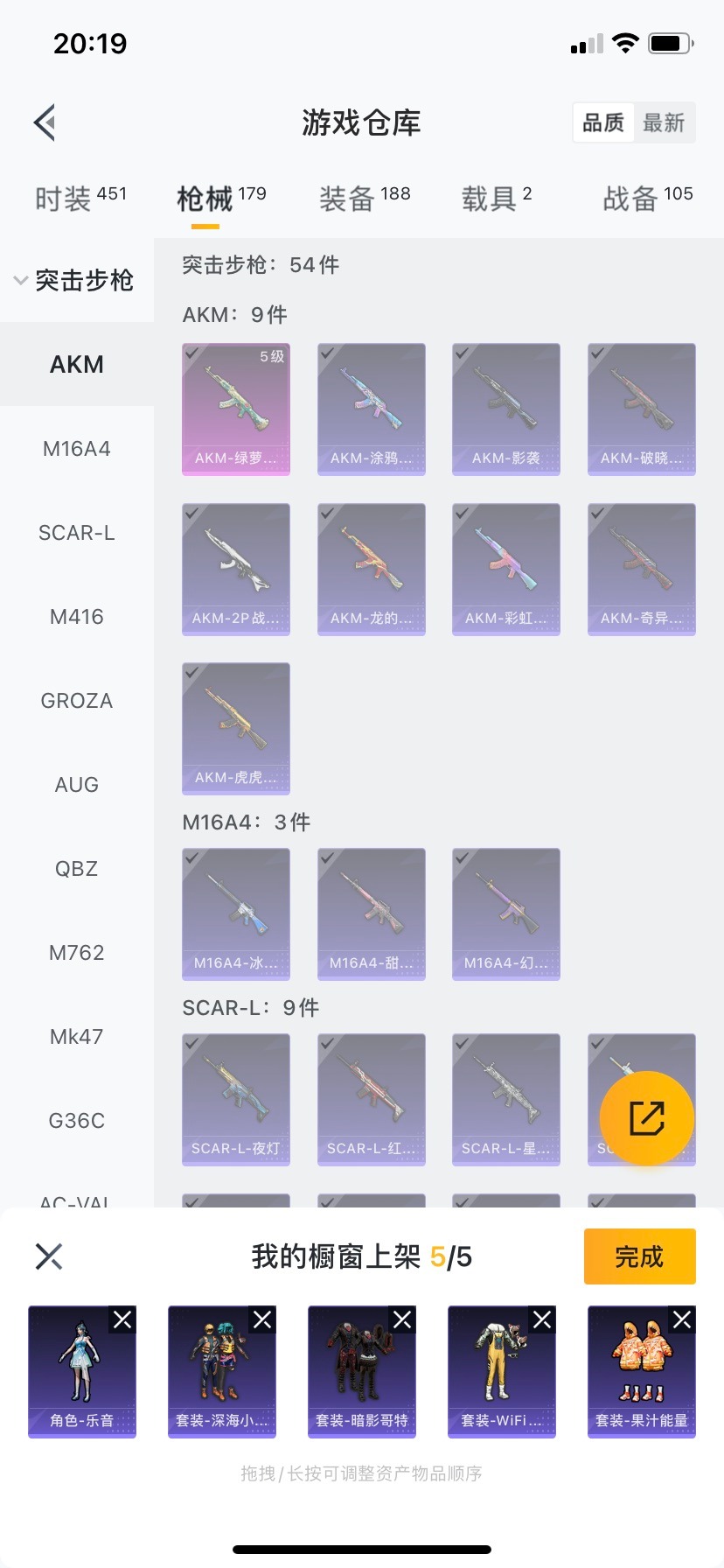Image resolution: width=724 pixels, height=1568 pixels.
Task: Open the 装备 tab
Action: tap(364, 199)
